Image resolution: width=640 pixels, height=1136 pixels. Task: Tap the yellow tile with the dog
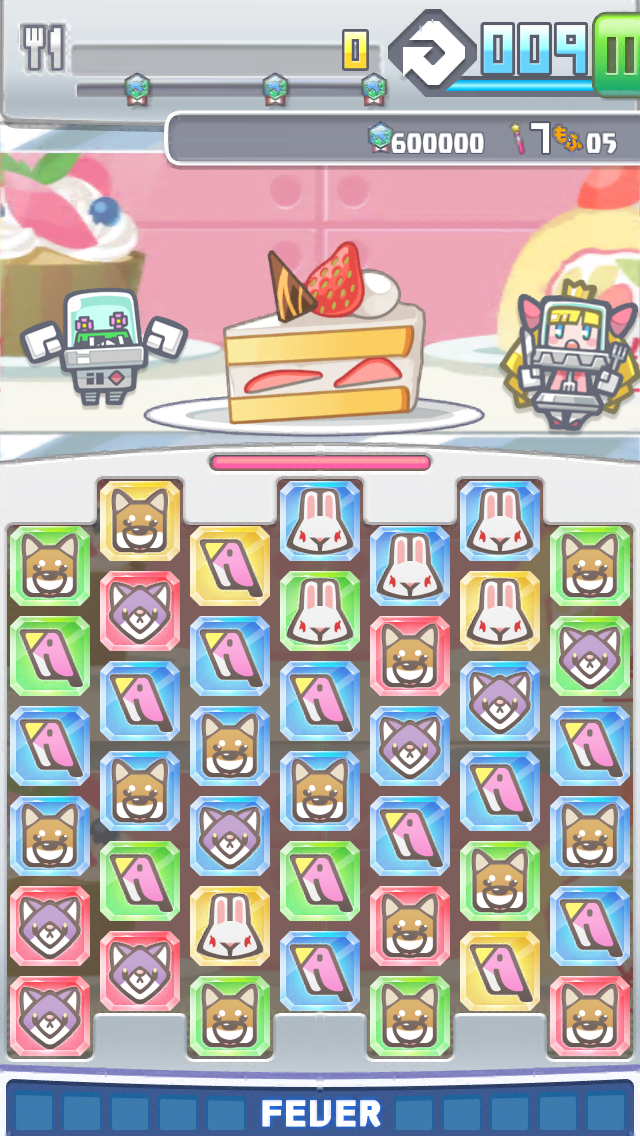(140, 520)
